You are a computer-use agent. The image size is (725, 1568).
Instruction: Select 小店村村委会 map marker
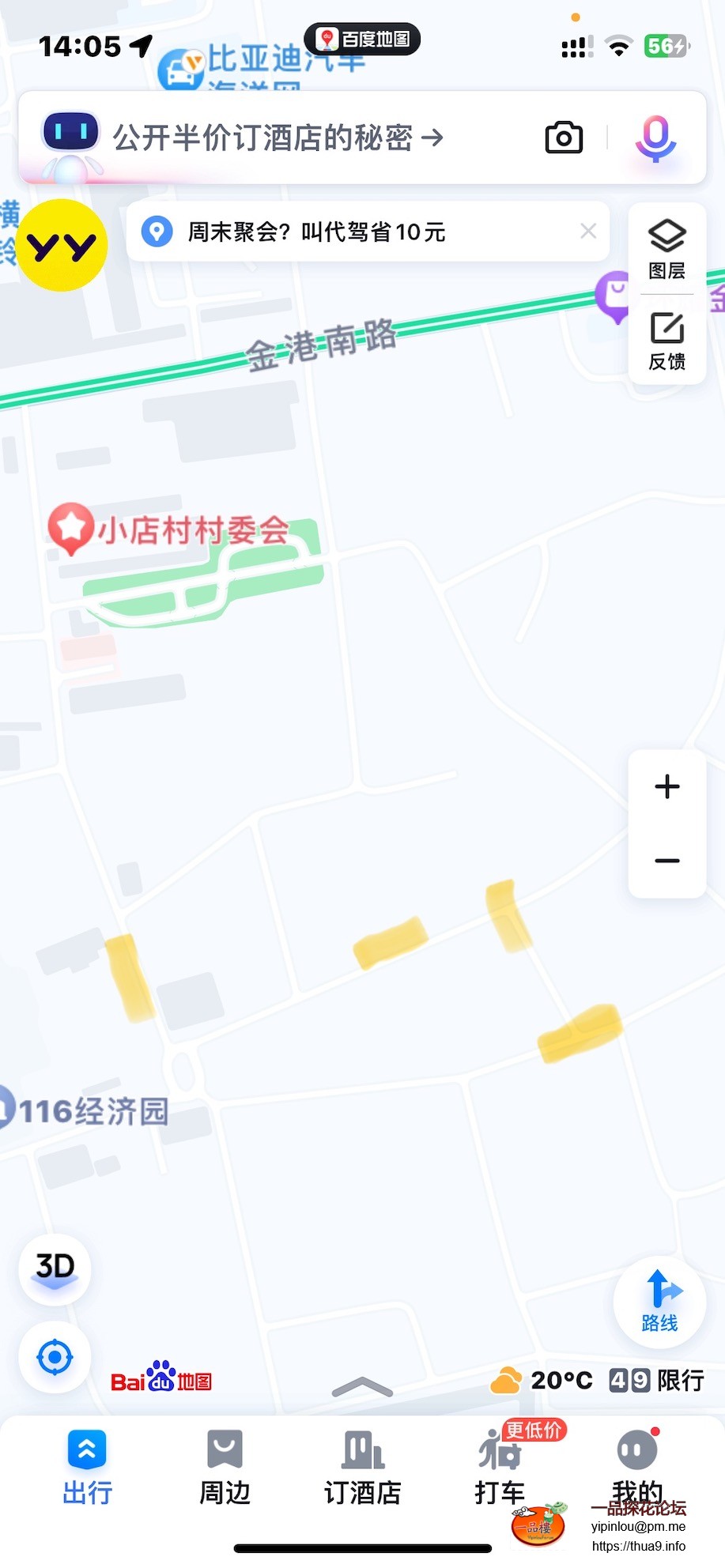71,527
